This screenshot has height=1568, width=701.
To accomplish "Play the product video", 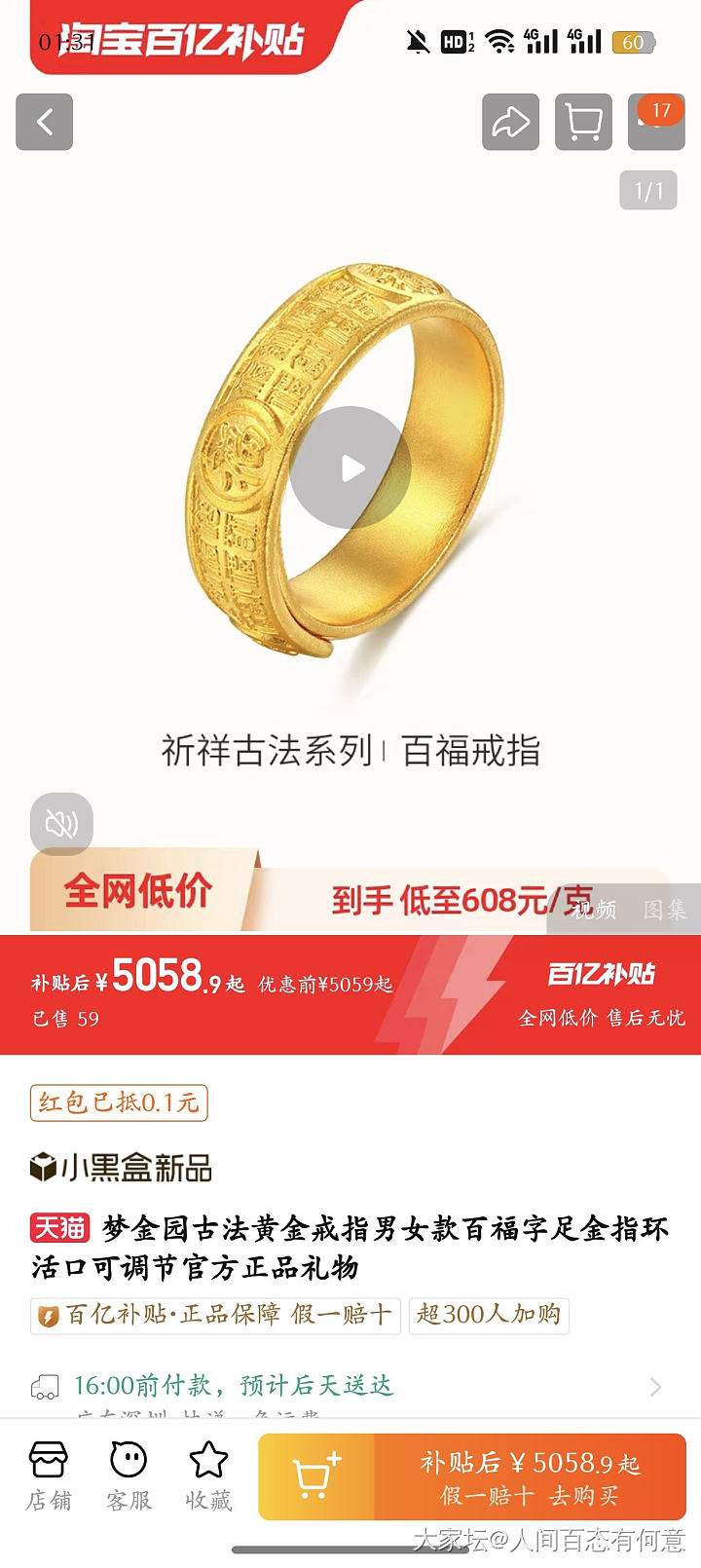I will click(350, 468).
